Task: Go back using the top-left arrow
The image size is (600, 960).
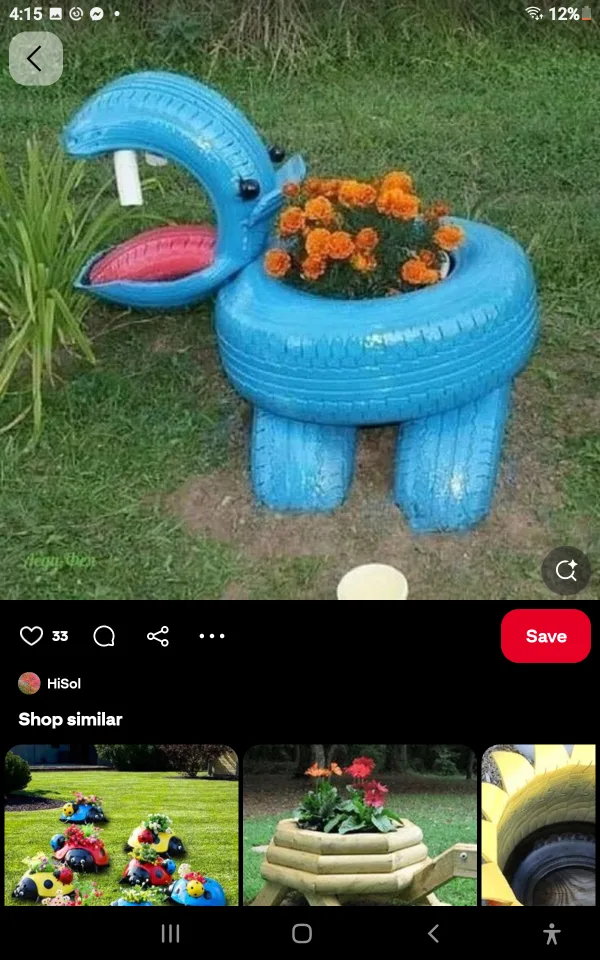Action: point(36,59)
